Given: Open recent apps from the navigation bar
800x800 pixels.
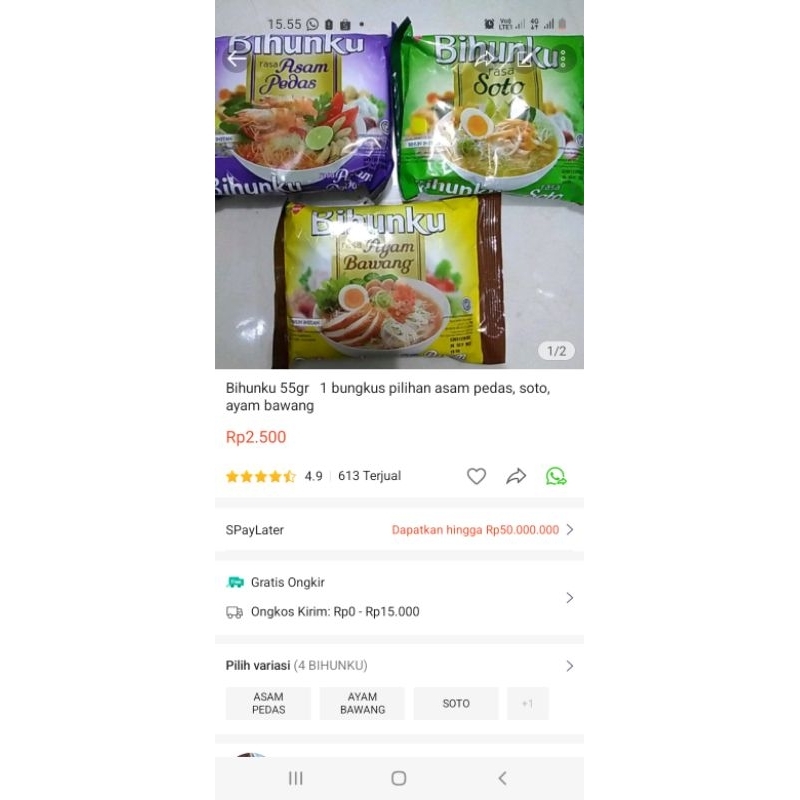Looking at the screenshot, I should 296,778.
